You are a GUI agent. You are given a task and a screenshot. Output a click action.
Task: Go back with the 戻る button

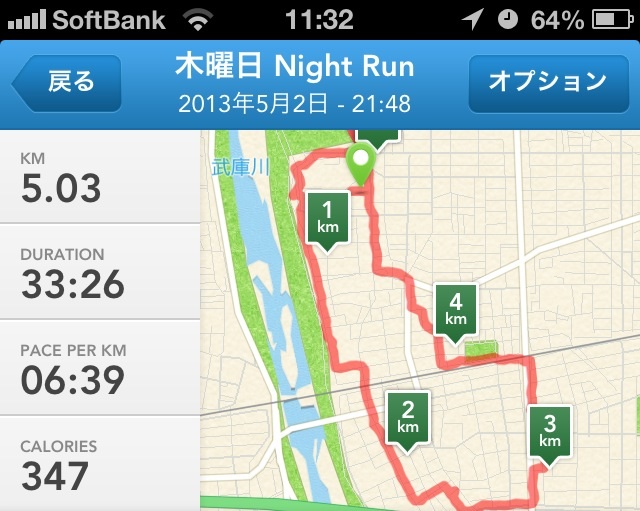click(67, 83)
